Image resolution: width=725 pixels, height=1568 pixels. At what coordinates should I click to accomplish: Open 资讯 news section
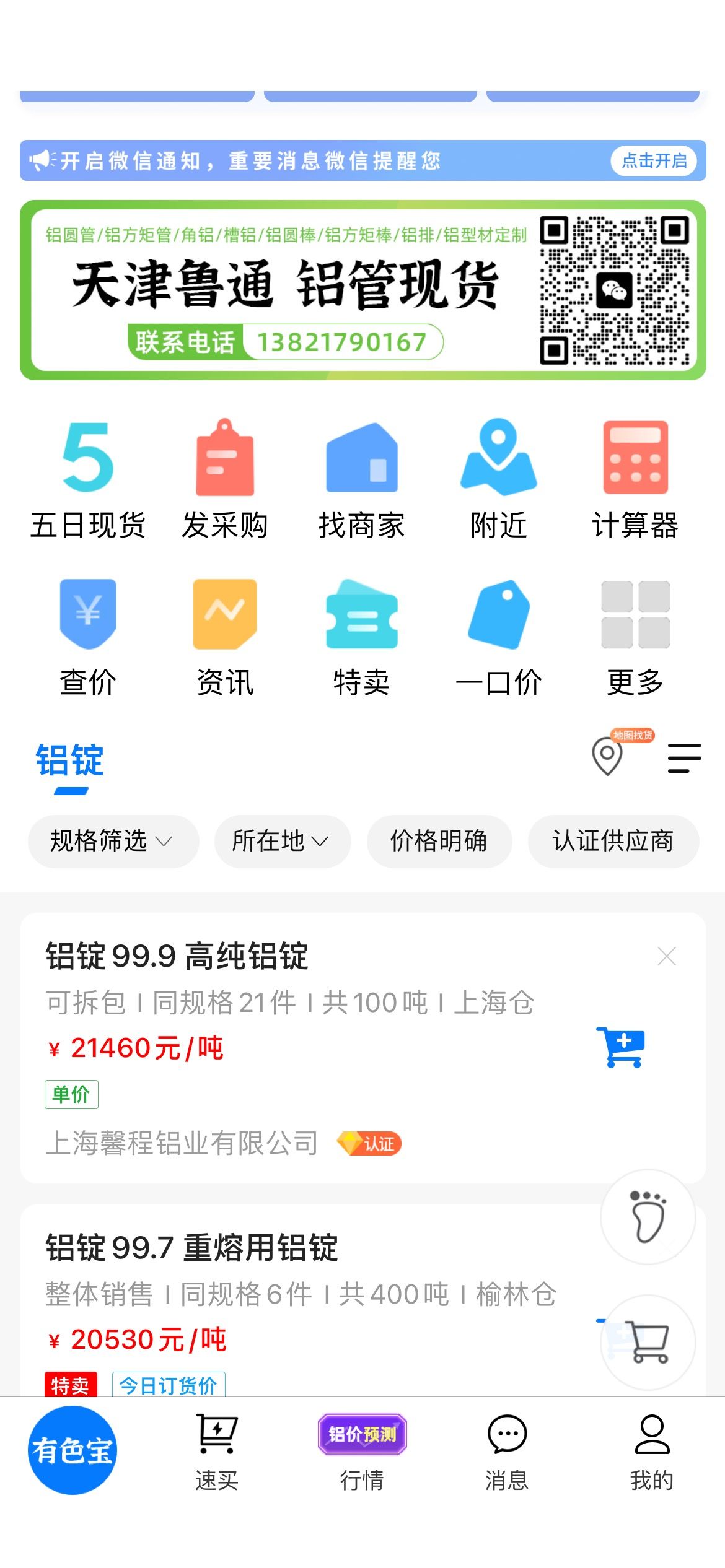(x=225, y=638)
